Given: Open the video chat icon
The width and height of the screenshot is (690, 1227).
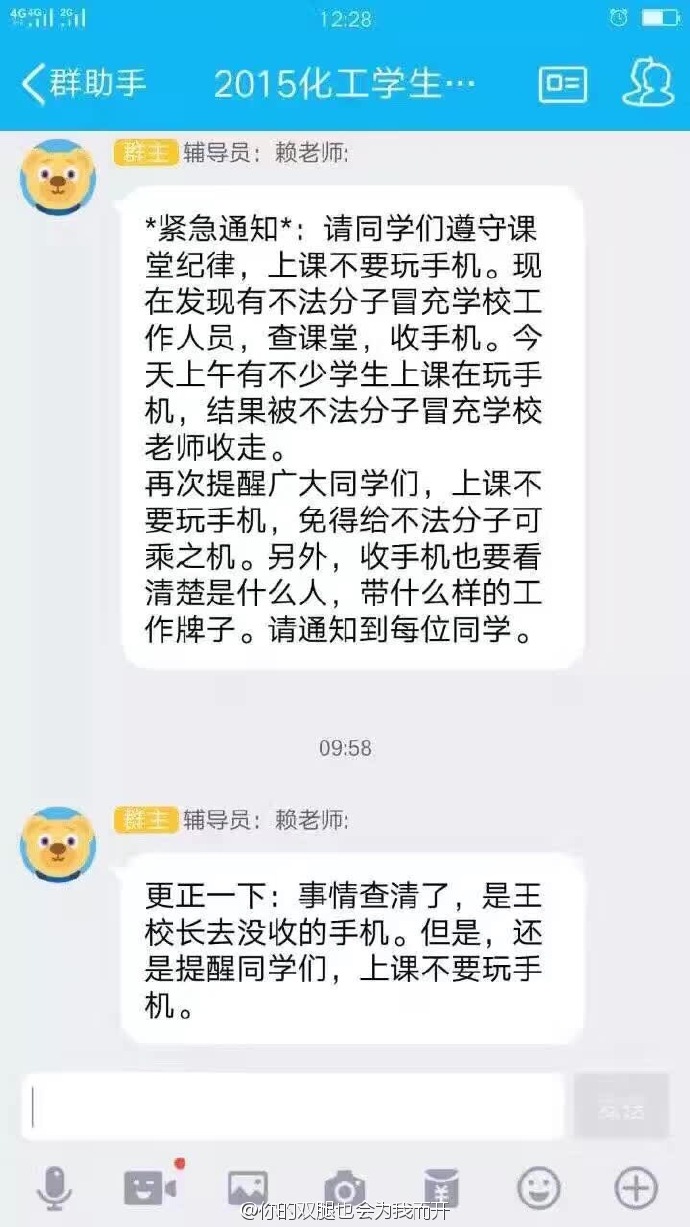Looking at the screenshot, I should (x=150, y=1188).
